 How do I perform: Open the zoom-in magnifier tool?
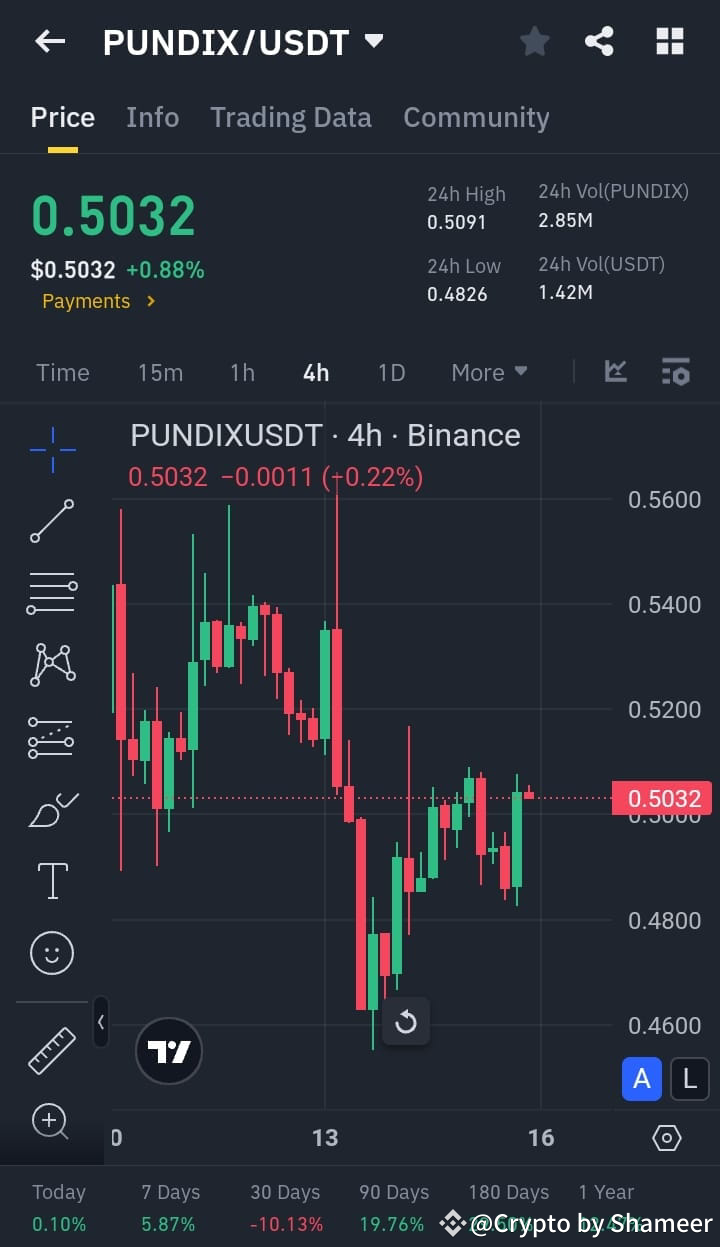click(50, 1122)
